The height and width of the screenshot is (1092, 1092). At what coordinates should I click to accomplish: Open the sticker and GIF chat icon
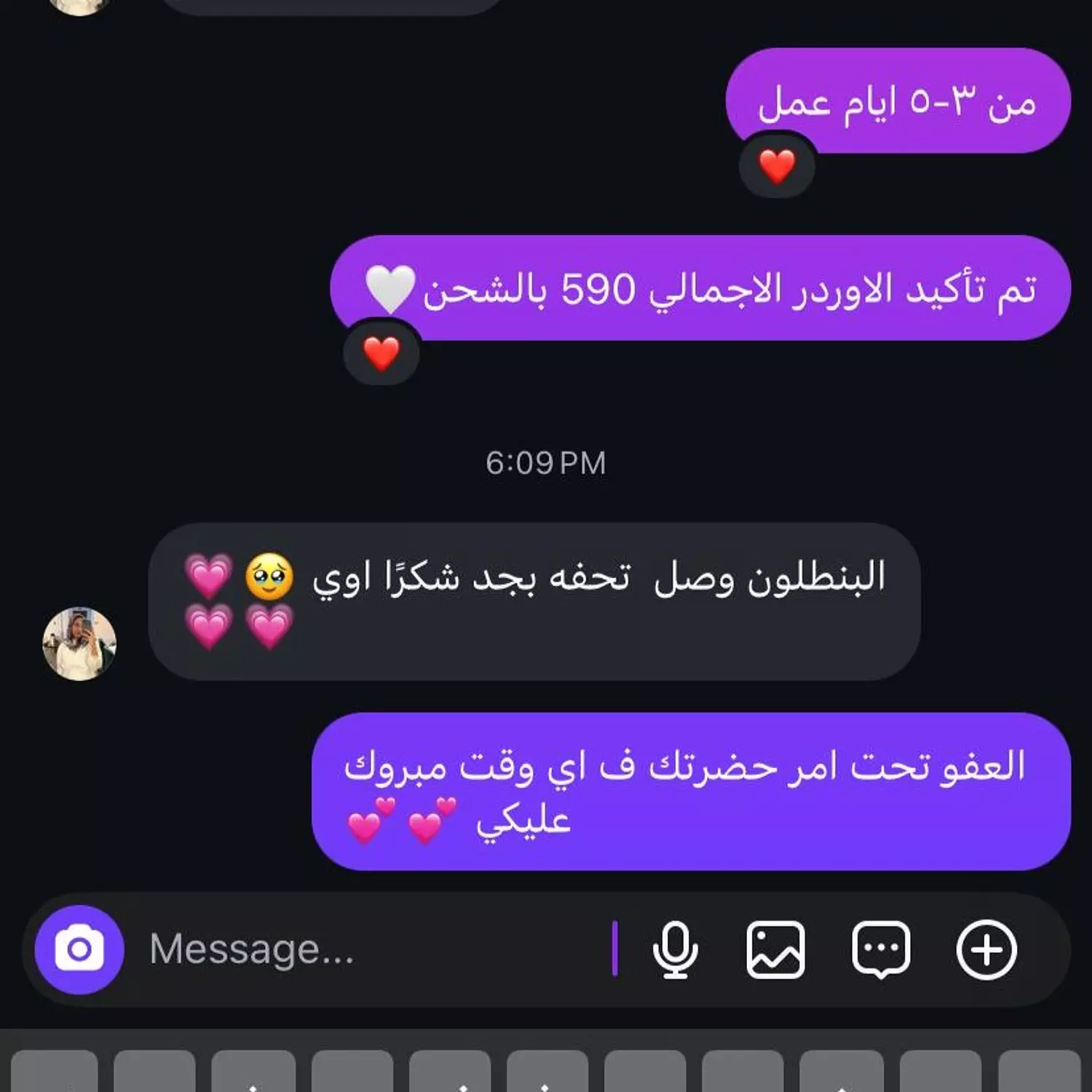pos(881,949)
